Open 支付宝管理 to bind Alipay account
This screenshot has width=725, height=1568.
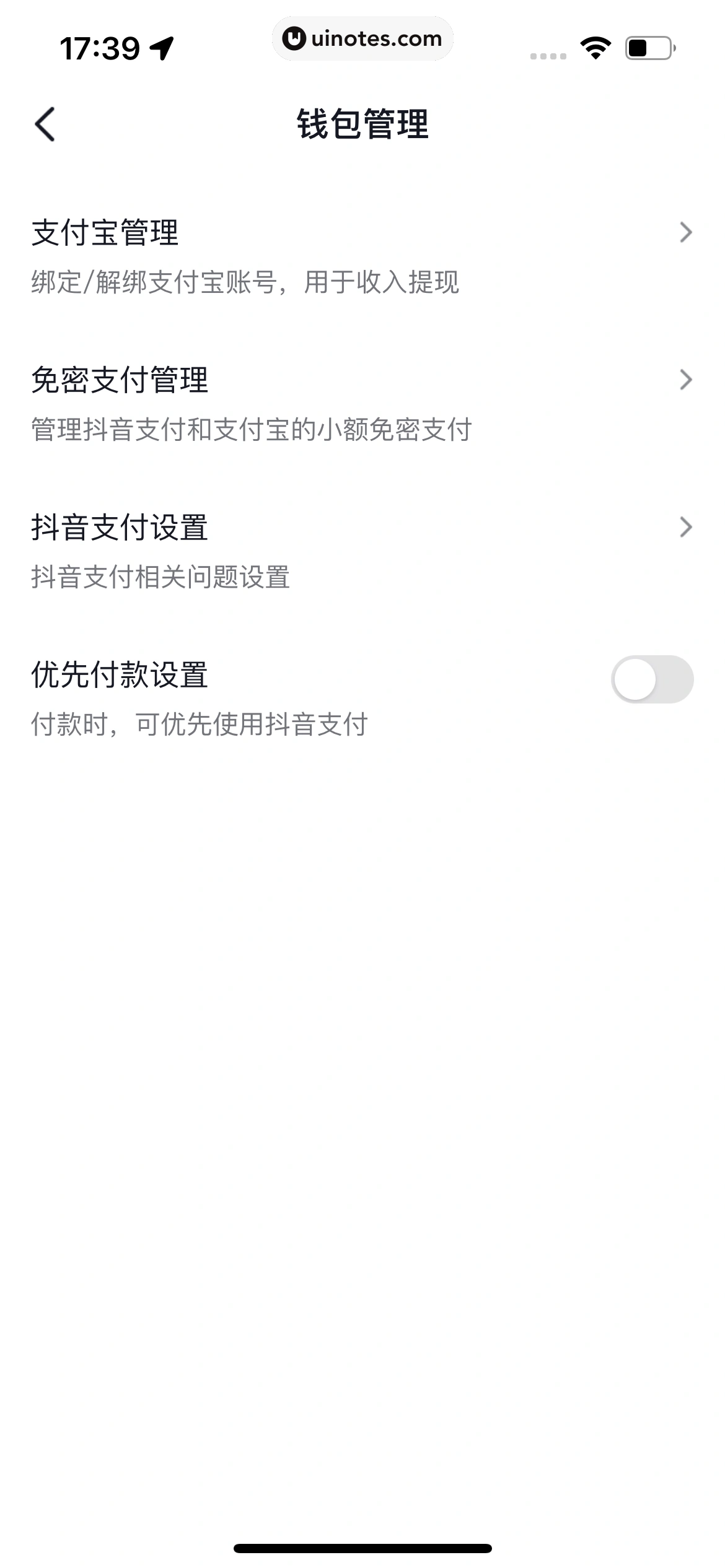(x=106, y=233)
